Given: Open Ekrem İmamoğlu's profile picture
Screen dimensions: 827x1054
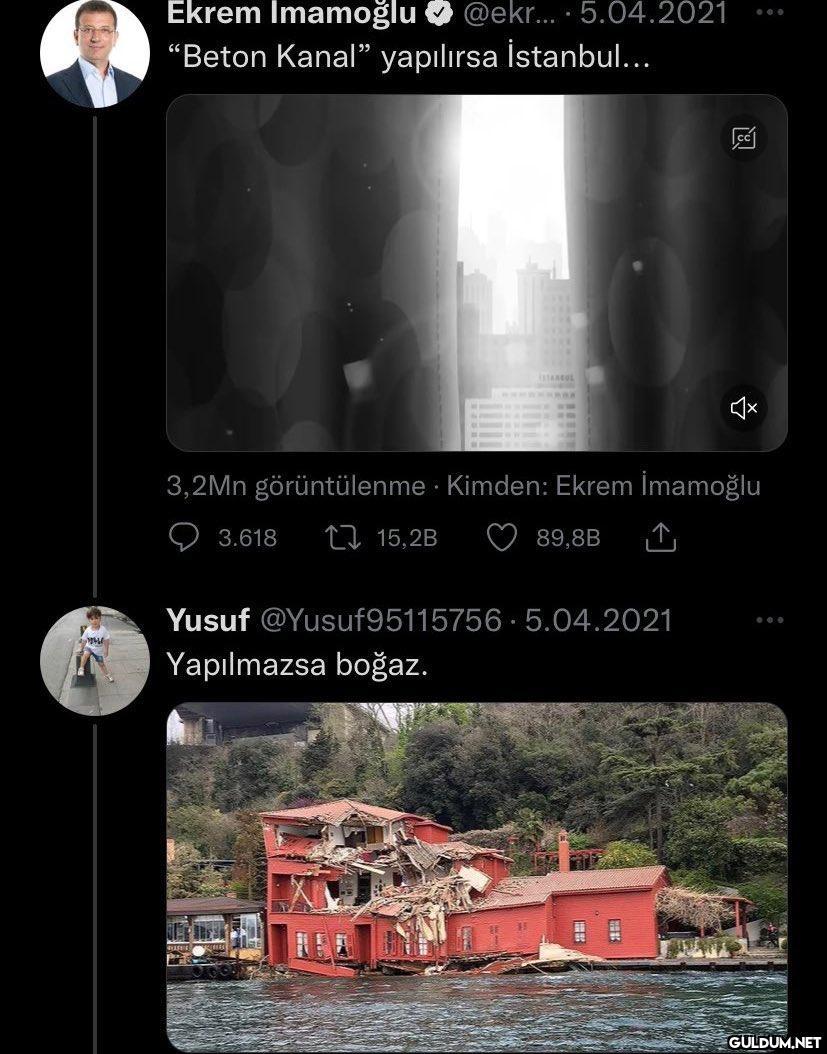Looking at the screenshot, I should [94, 54].
